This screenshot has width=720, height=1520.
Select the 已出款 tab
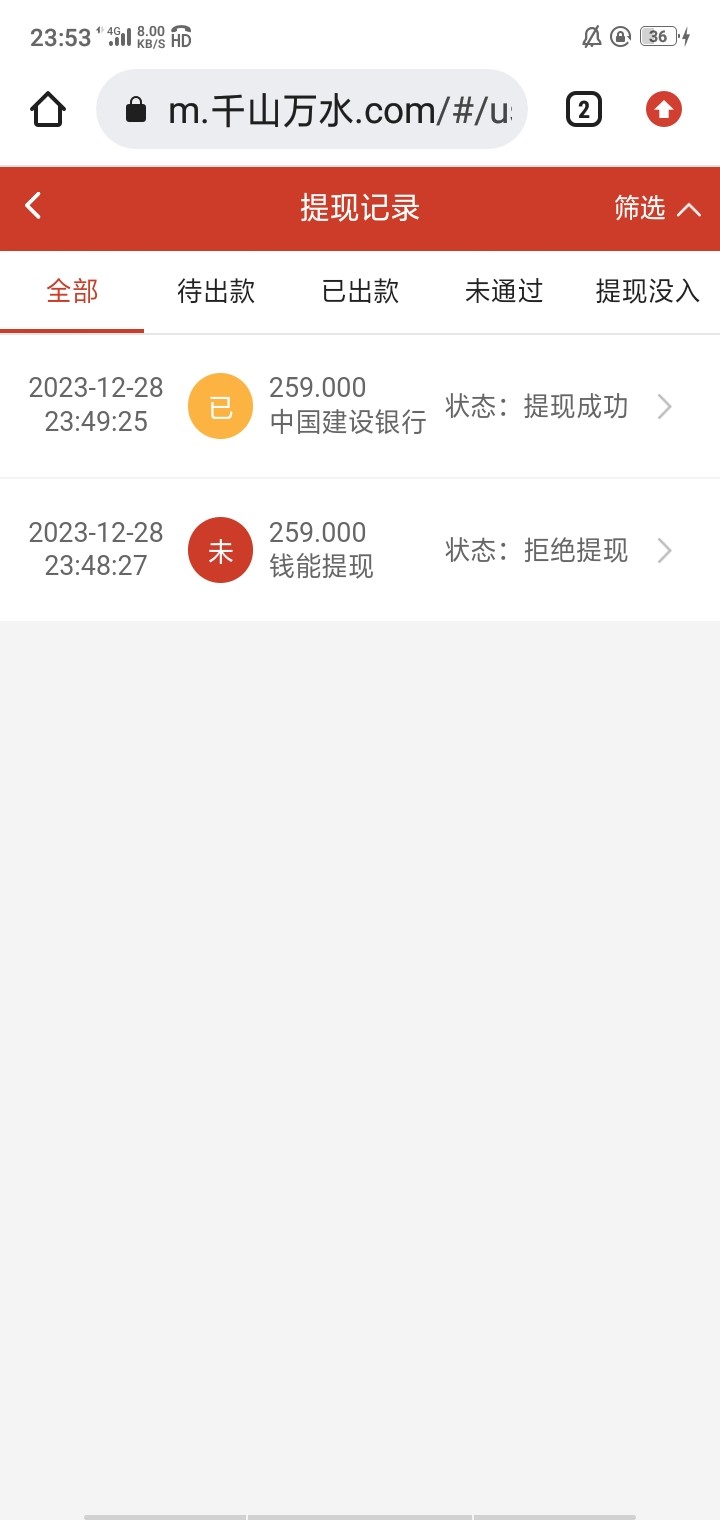[x=359, y=291]
